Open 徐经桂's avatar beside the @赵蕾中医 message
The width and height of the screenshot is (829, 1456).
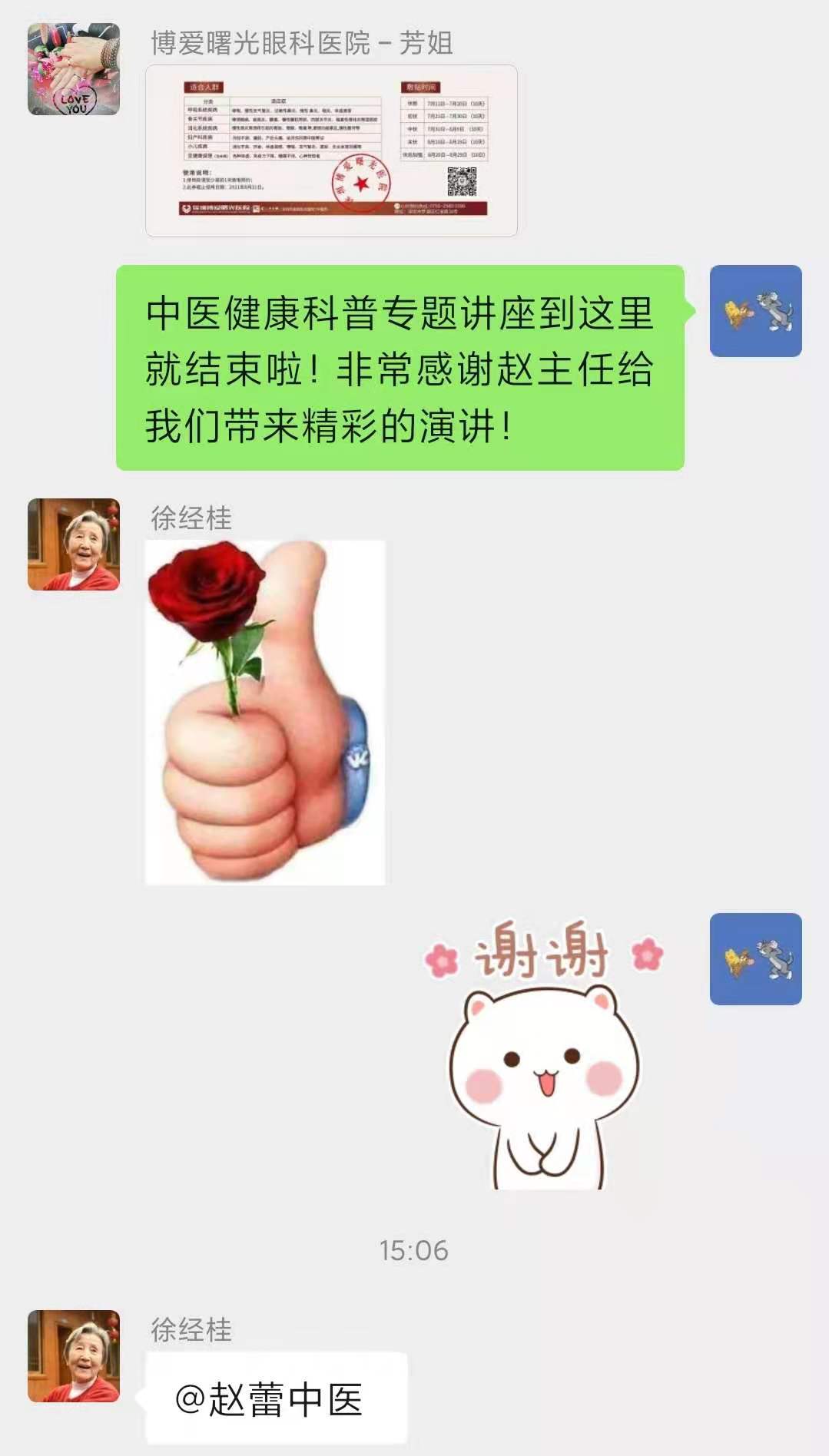[74, 1356]
